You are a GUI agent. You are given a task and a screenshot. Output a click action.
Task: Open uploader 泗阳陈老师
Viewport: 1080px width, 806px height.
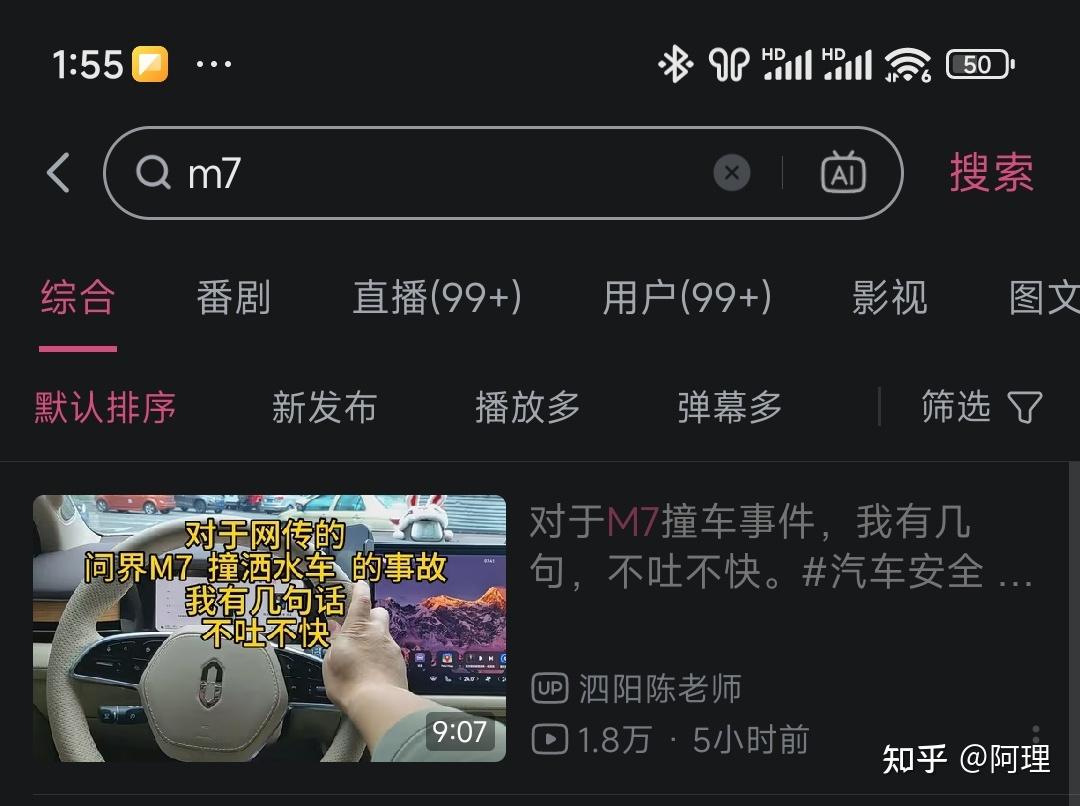tap(660, 688)
